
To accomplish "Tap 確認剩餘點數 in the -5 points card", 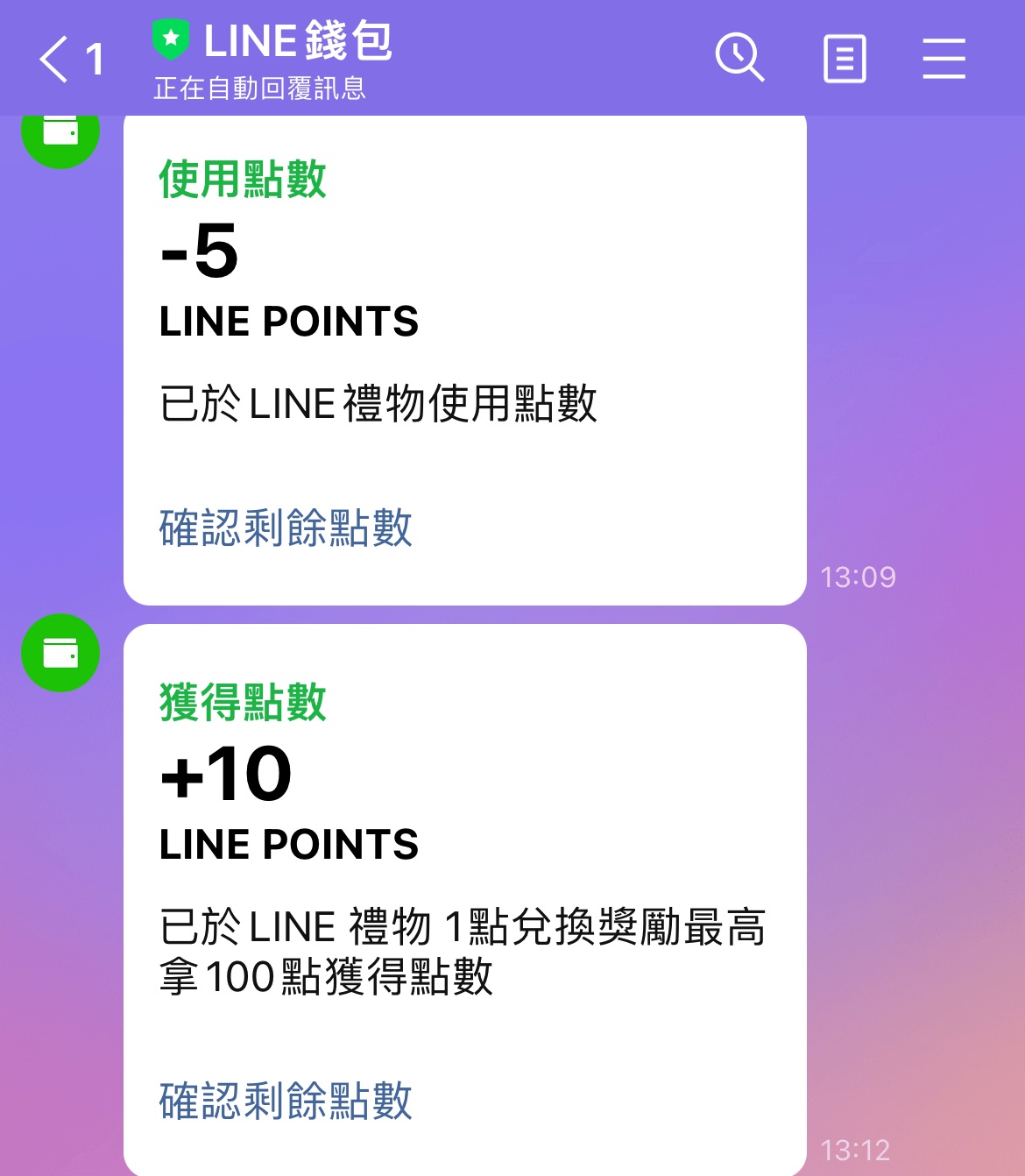I will point(286,528).
